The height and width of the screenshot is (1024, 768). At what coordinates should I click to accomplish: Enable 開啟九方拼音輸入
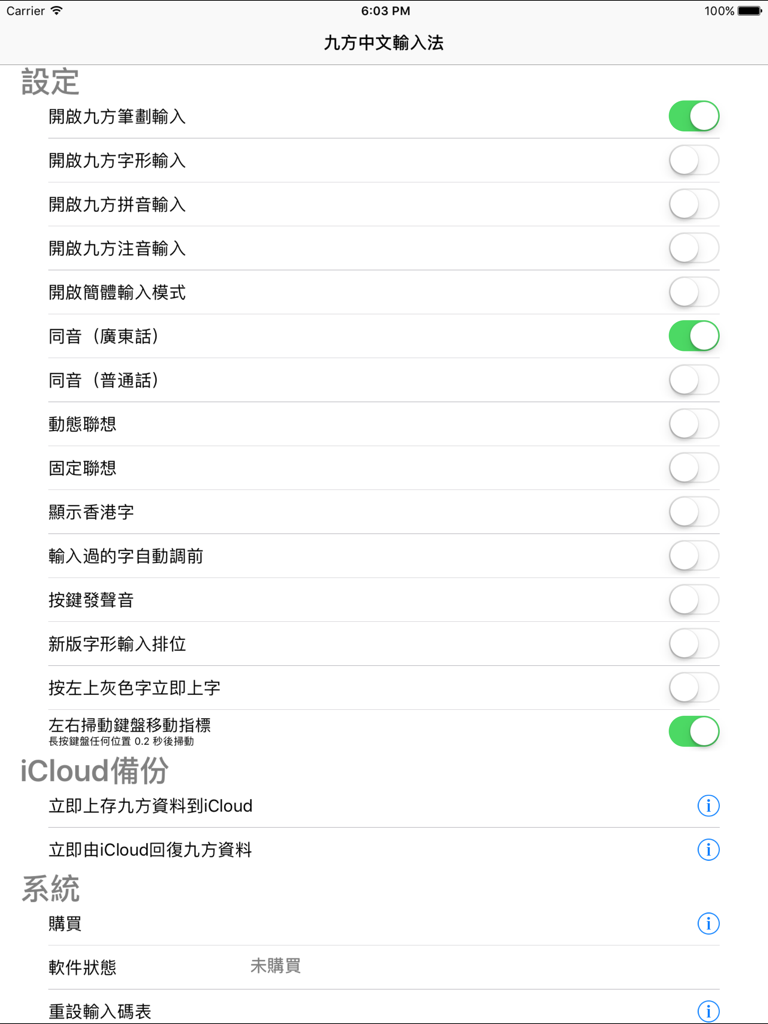point(694,204)
